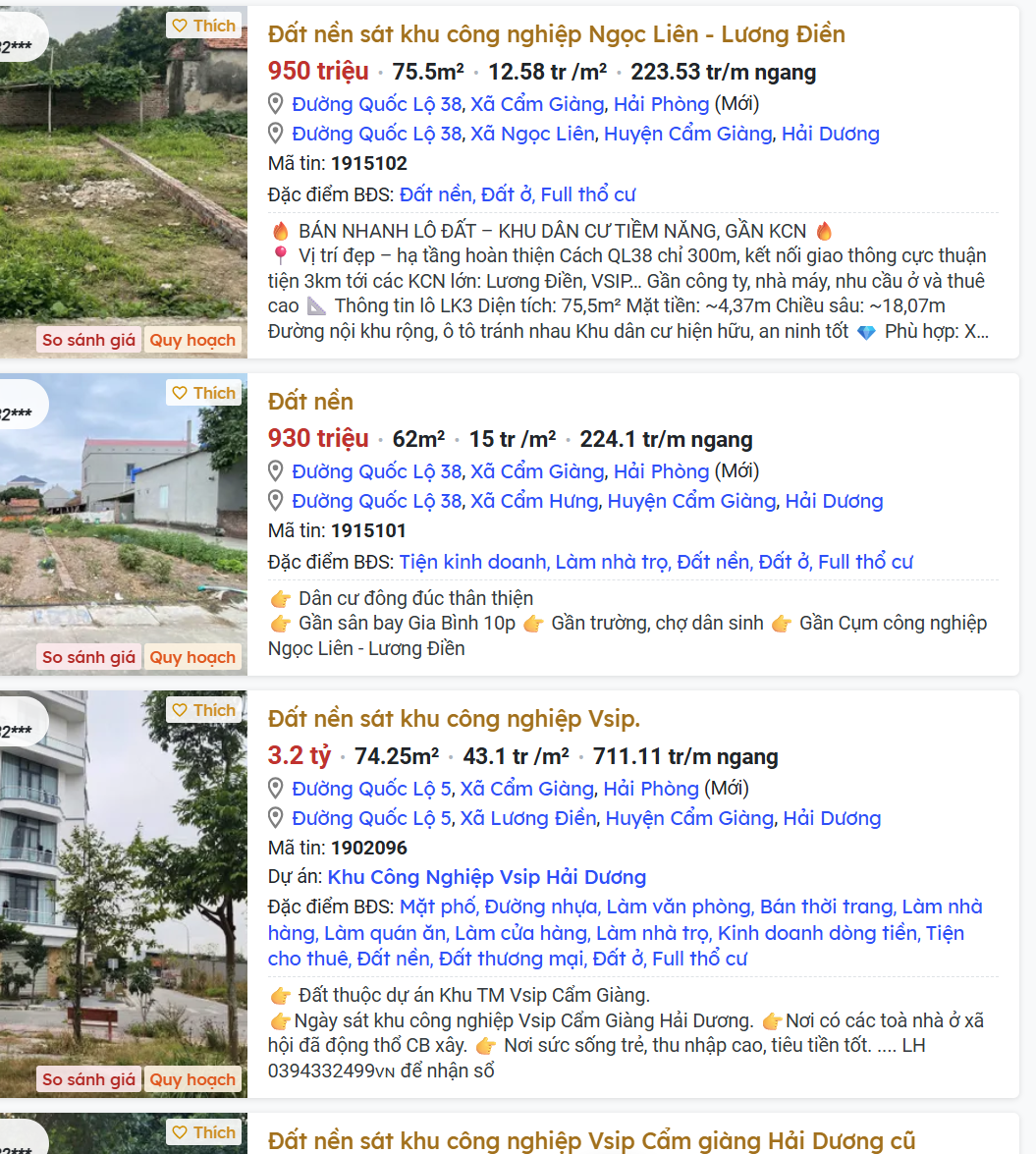Open Quy hoạch for the 62m² listing

point(192,658)
